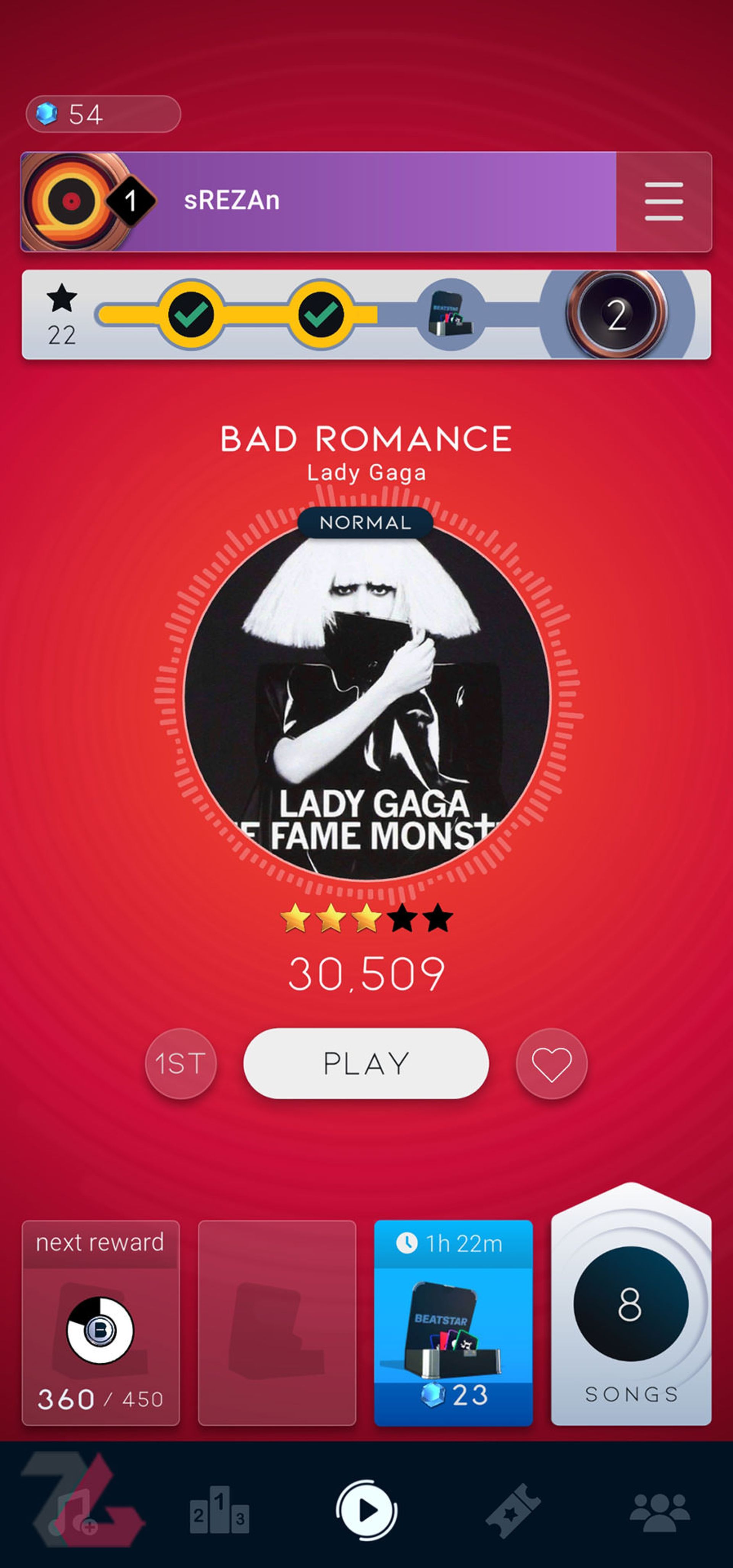Open the Beatstar box with 1h 22m timer
733x1568 pixels.
[x=453, y=1322]
